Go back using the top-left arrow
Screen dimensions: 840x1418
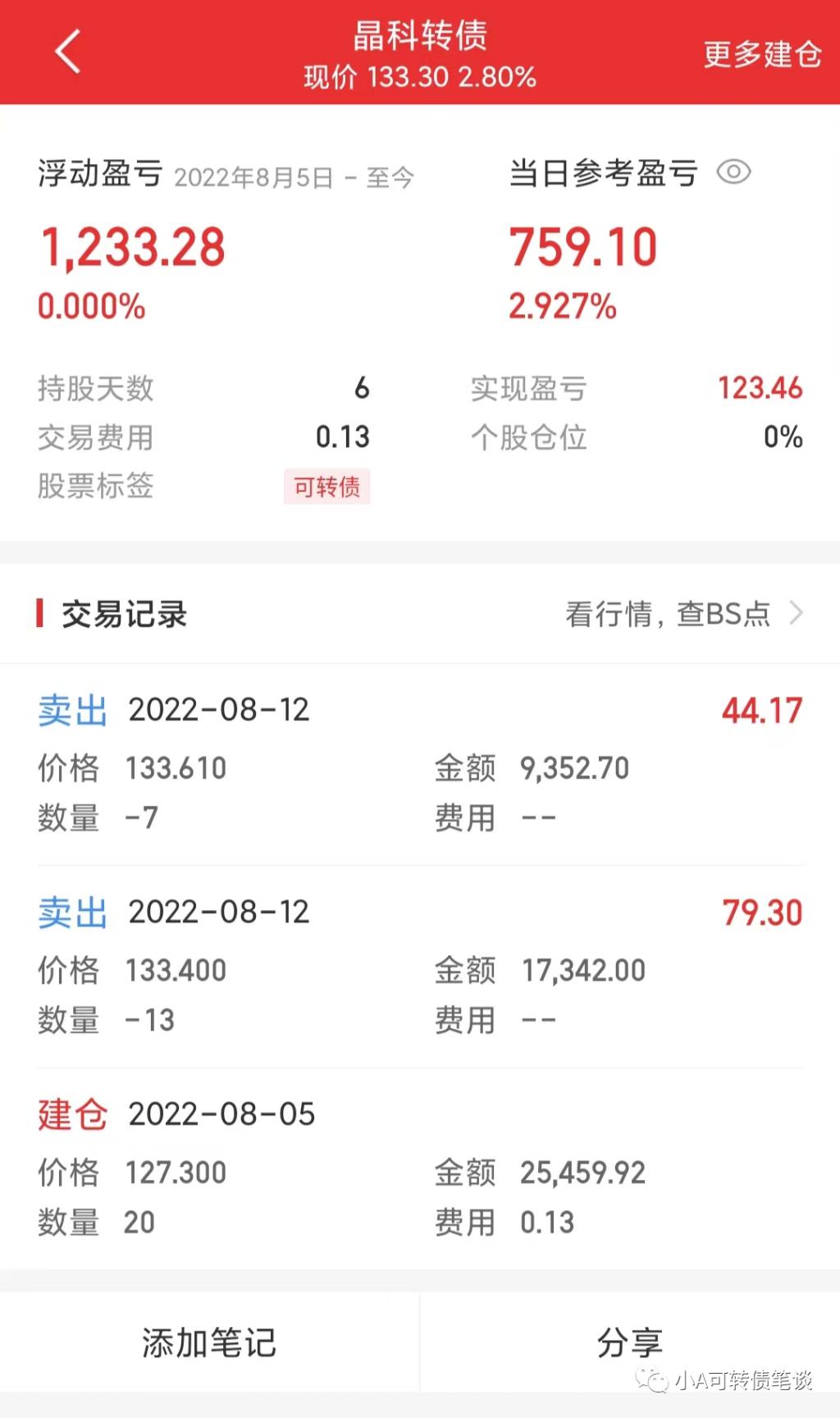click(68, 52)
